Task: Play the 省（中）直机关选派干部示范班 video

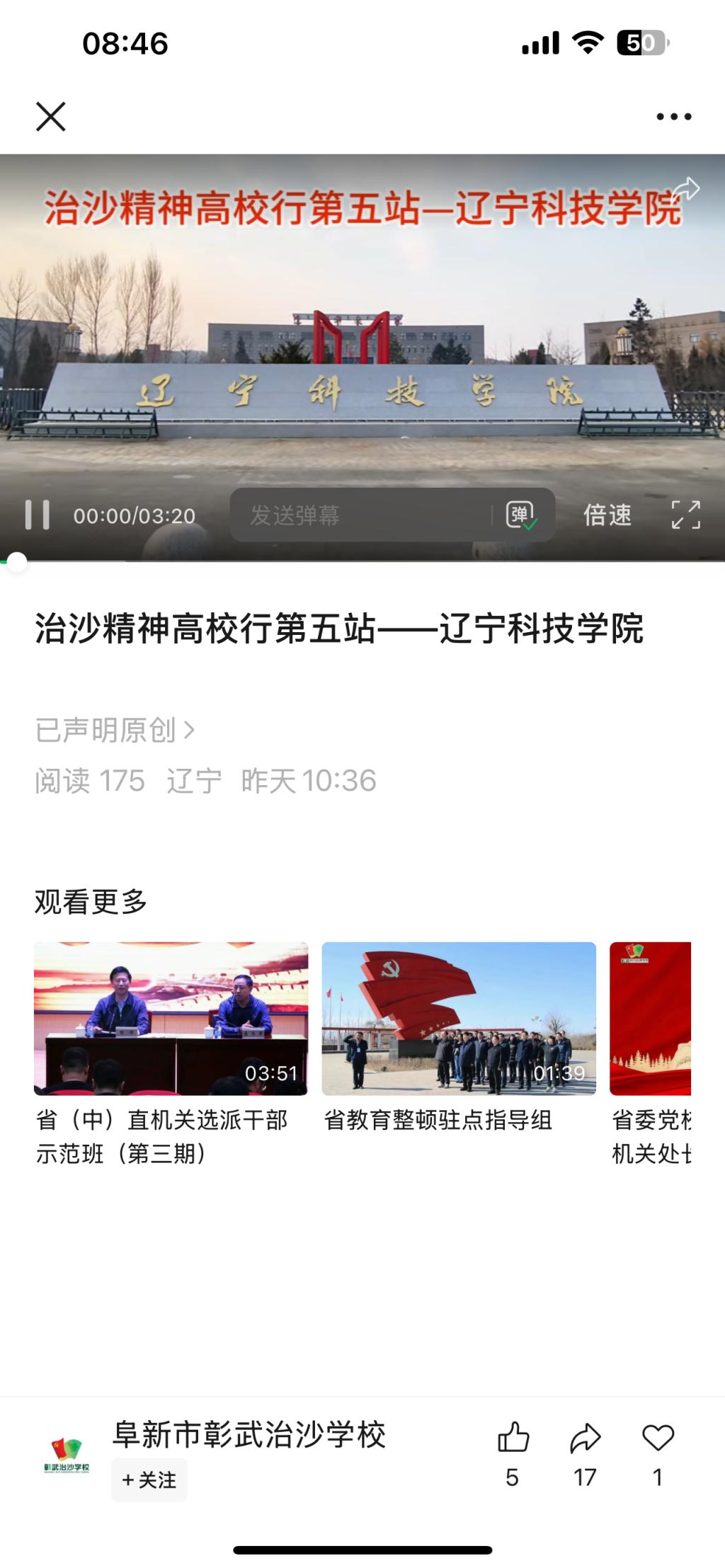Action: [x=171, y=1018]
